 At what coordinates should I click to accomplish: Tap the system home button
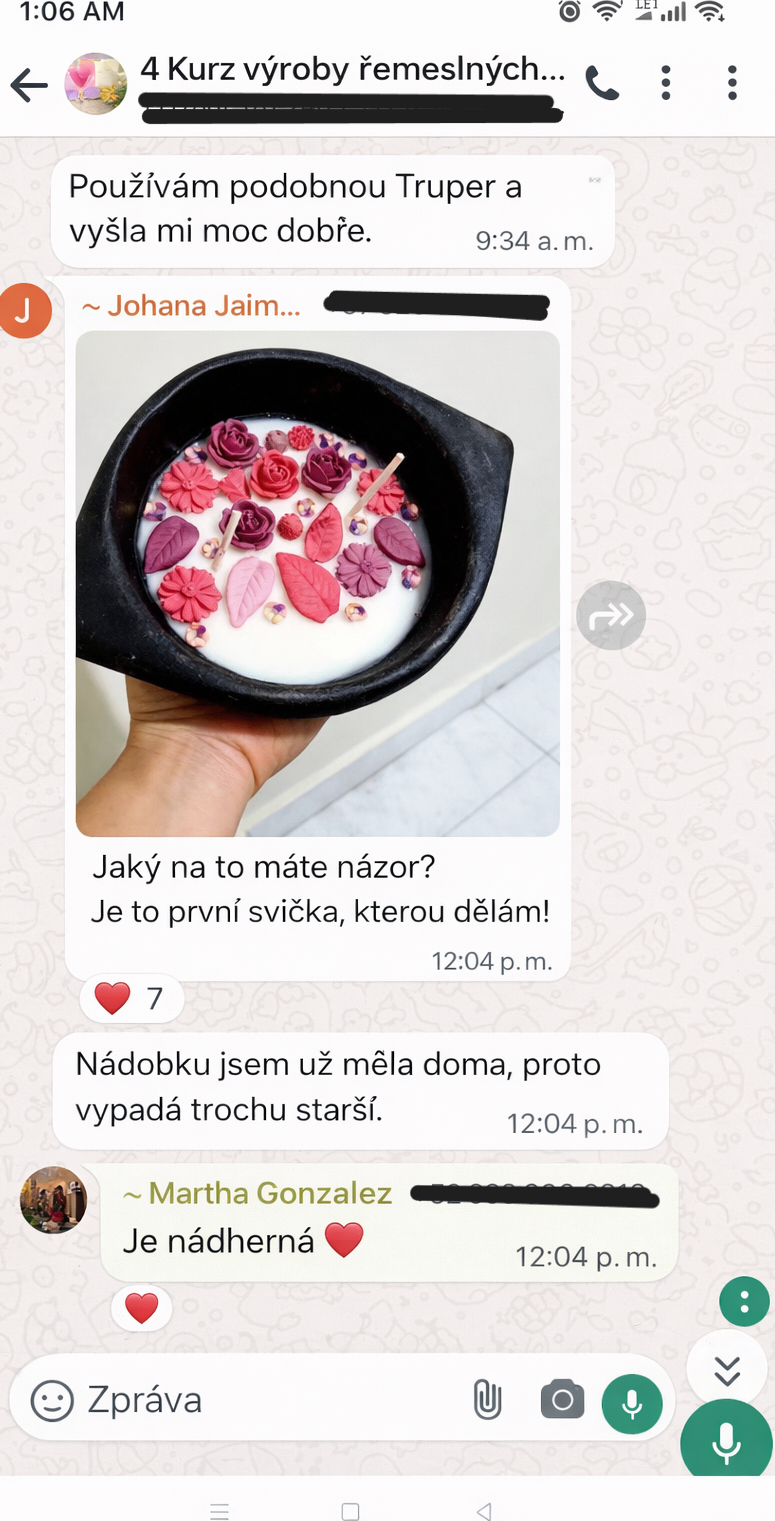350,1511
